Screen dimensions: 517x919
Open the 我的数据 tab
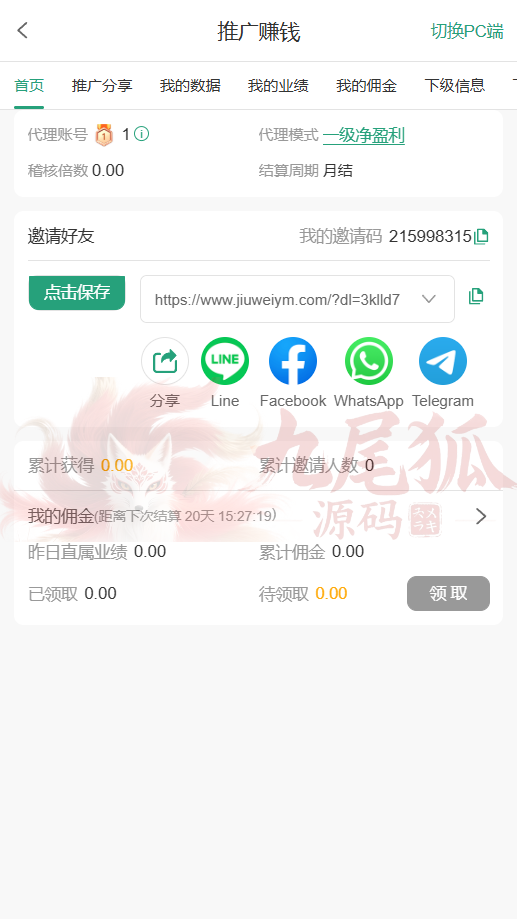coord(190,86)
